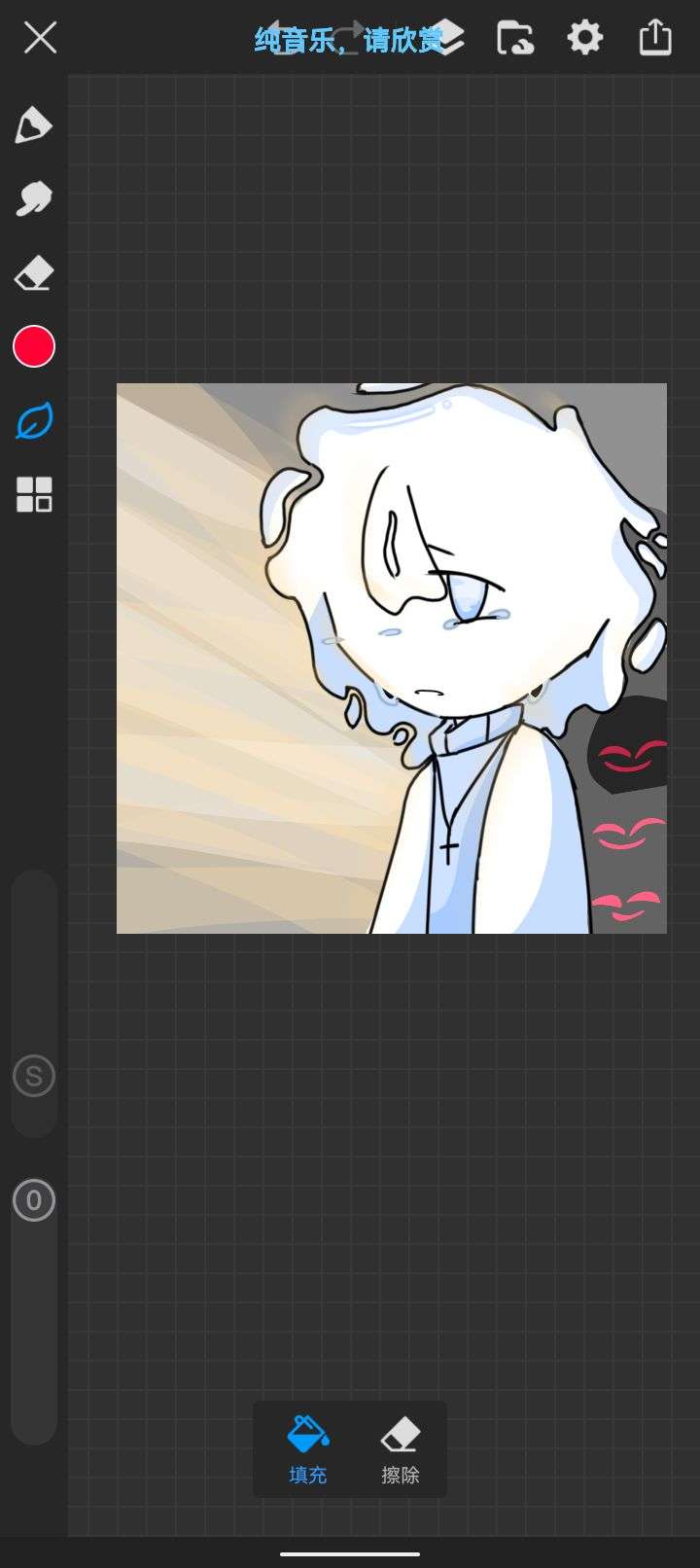
Task: Choose 填充 fill mode
Action: 308,1449
